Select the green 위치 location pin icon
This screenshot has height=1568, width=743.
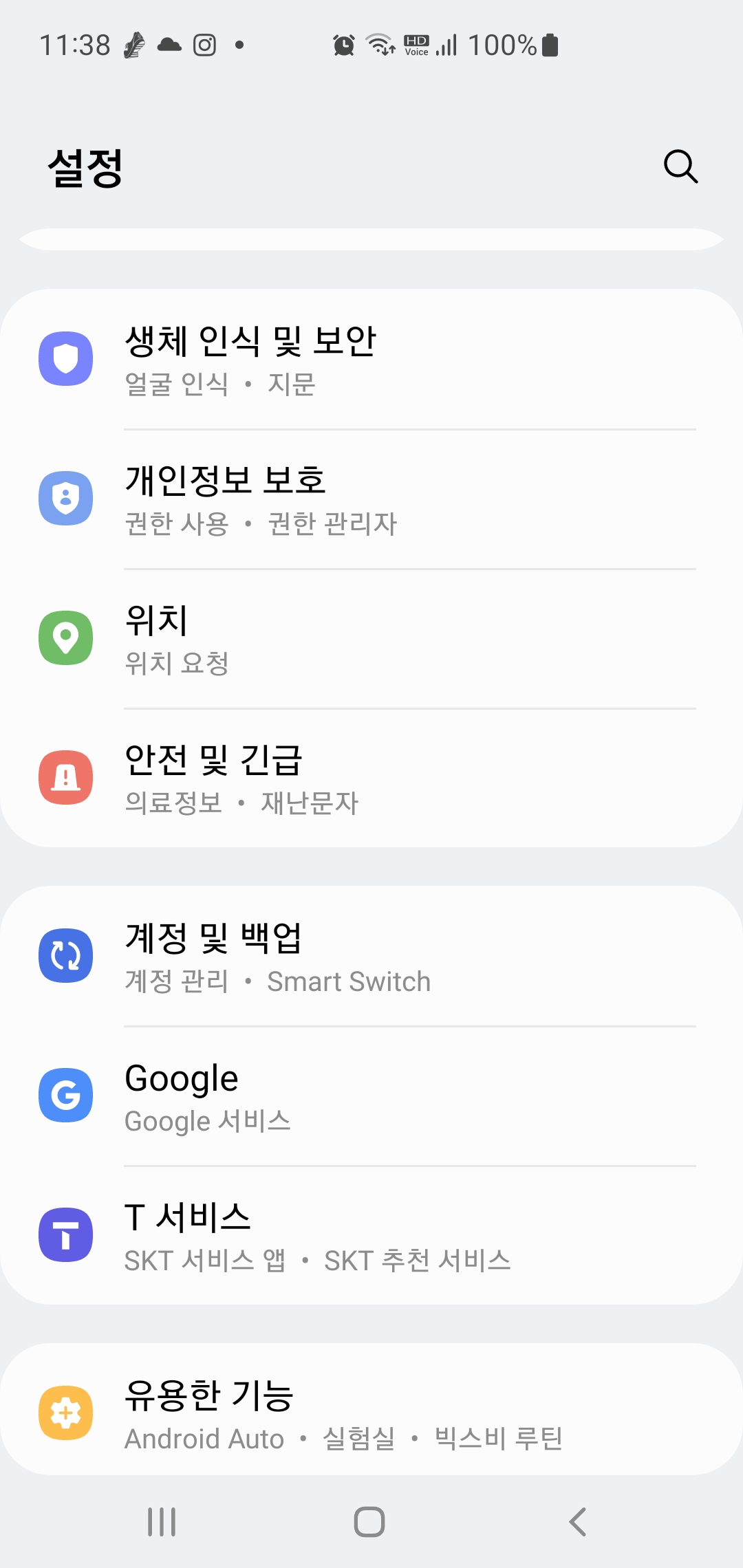(66, 637)
